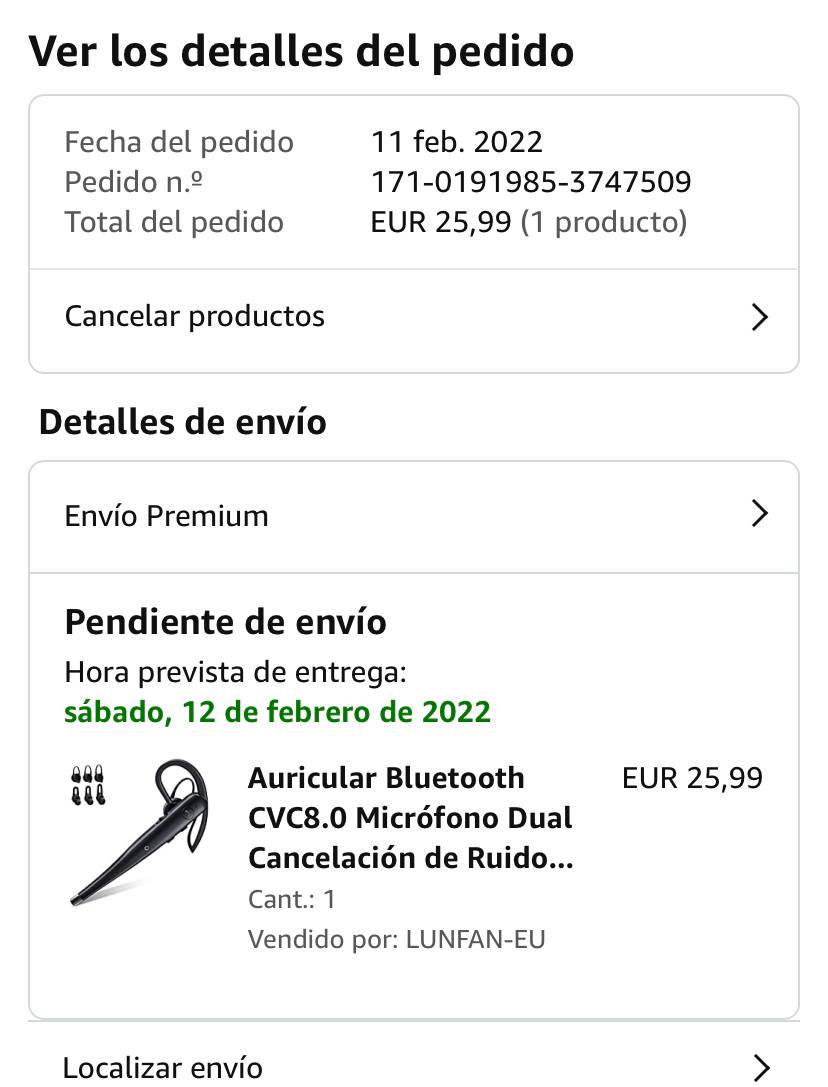Open the Auricular Bluetooth CVC8.0 product title
This screenshot has width=828, height=1087.
(x=410, y=818)
